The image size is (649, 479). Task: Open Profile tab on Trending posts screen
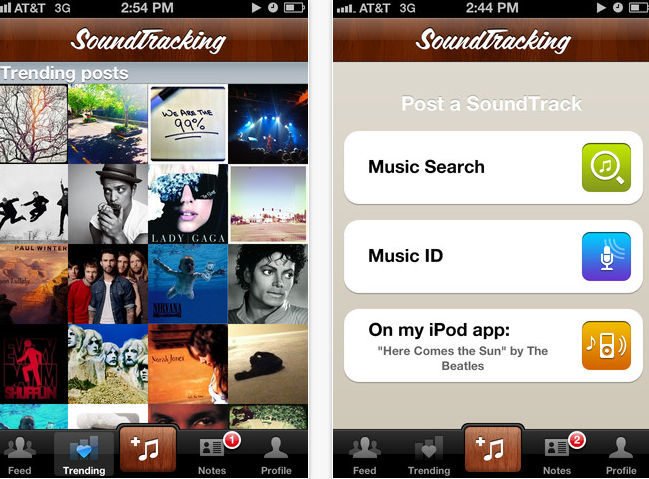tap(277, 455)
